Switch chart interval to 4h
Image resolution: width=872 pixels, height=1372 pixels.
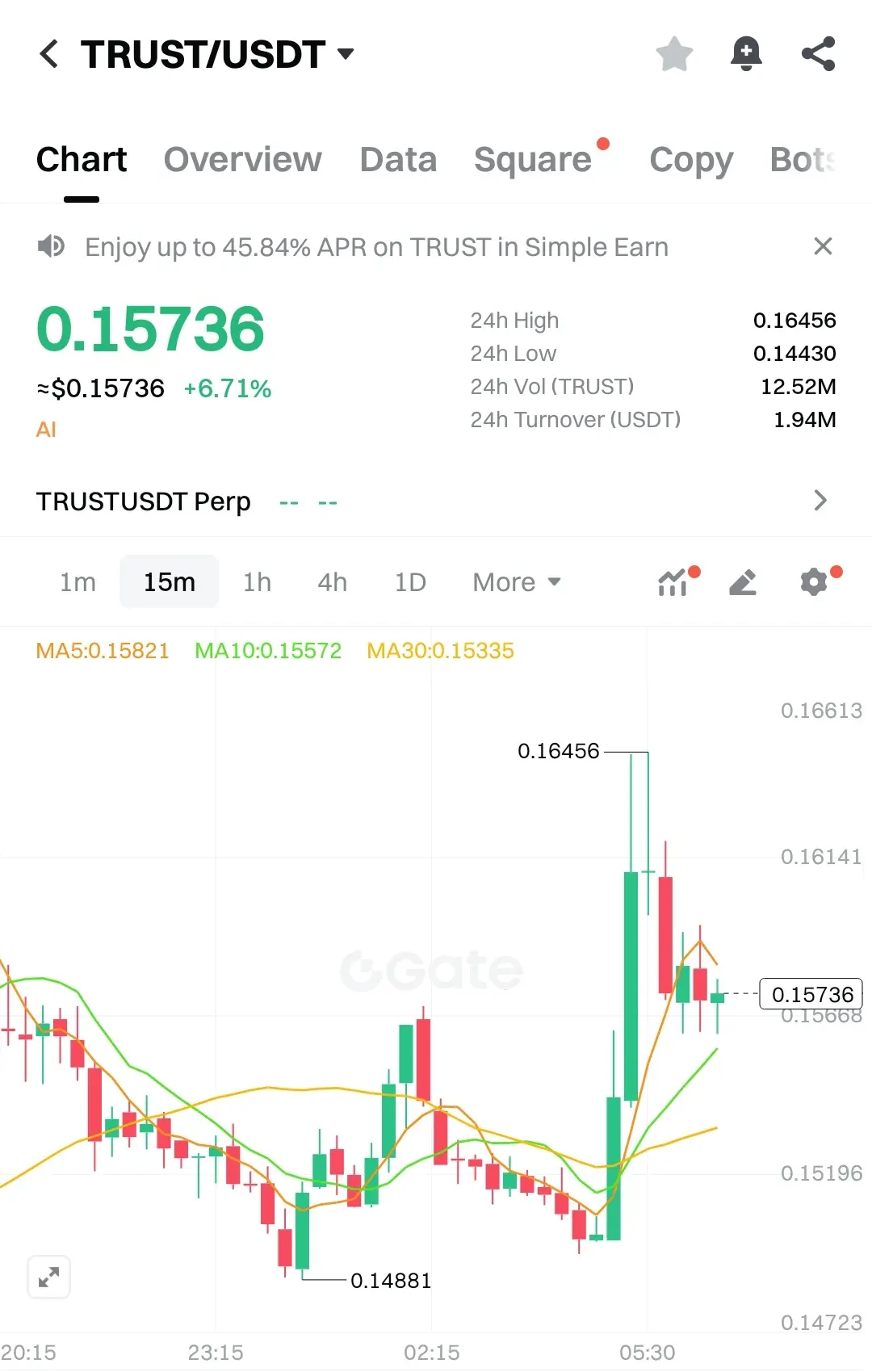(332, 582)
